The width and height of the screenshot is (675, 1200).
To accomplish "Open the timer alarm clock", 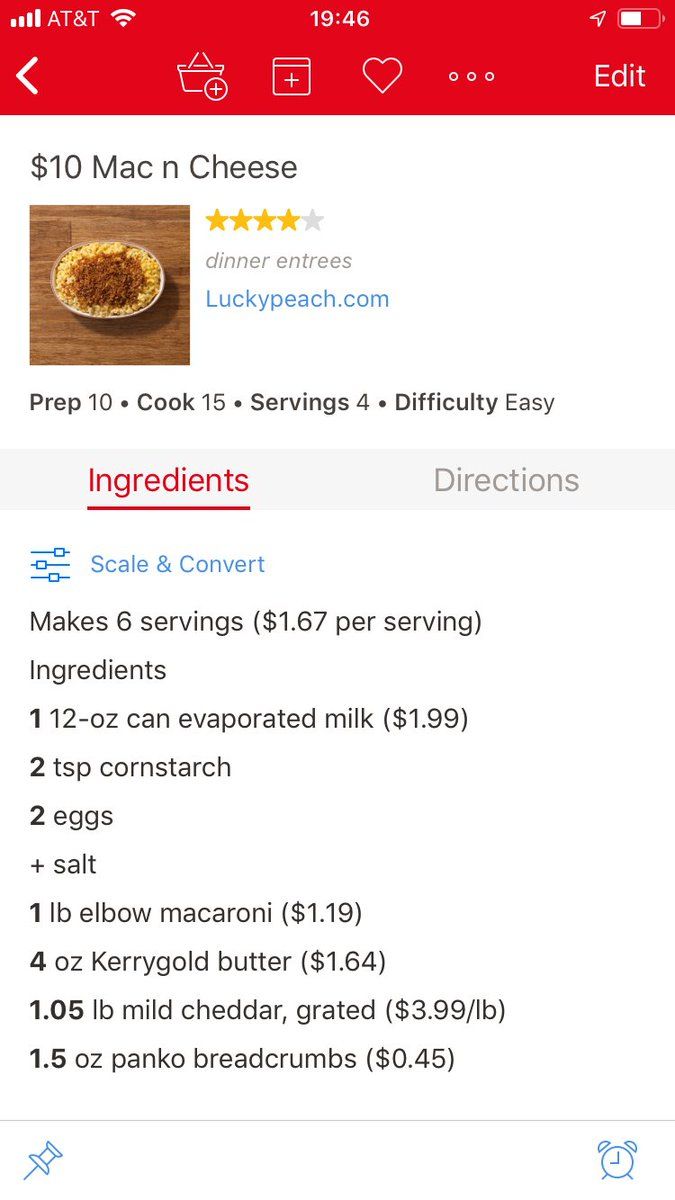I will click(617, 1160).
